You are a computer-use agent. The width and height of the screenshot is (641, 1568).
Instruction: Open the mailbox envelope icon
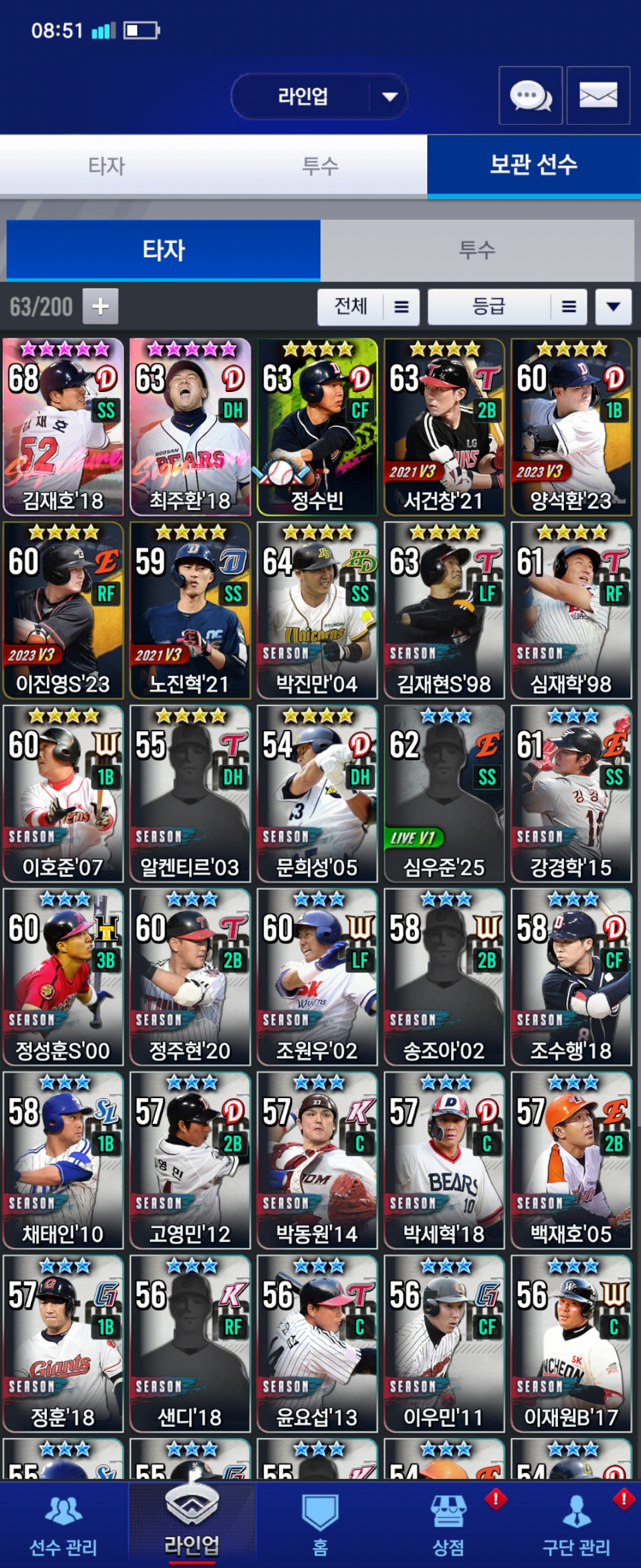click(x=598, y=96)
